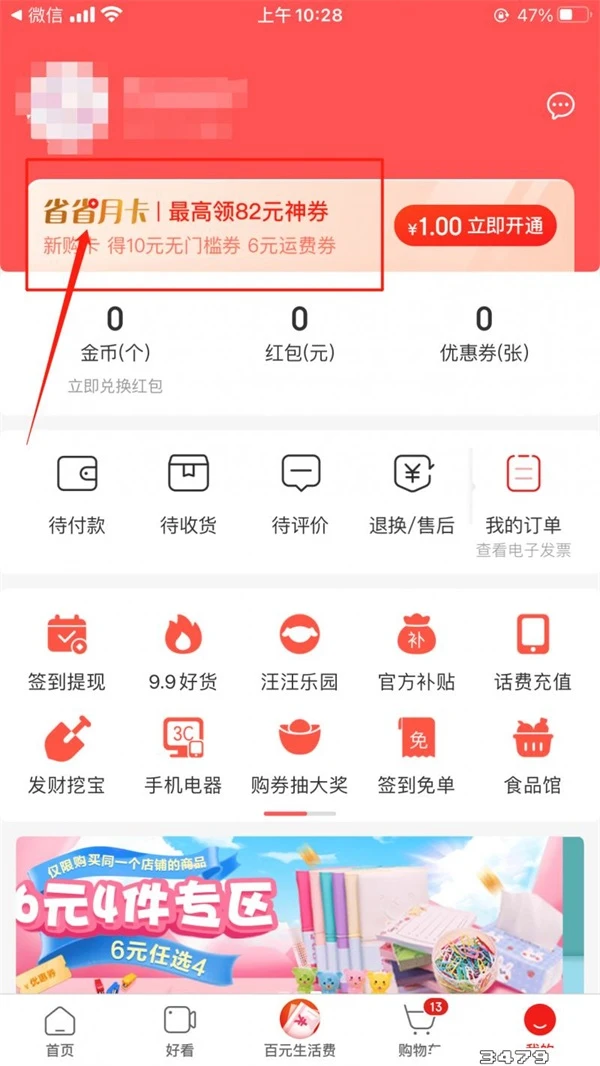
Task: Open 待评价 orders
Action: tap(300, 492)
